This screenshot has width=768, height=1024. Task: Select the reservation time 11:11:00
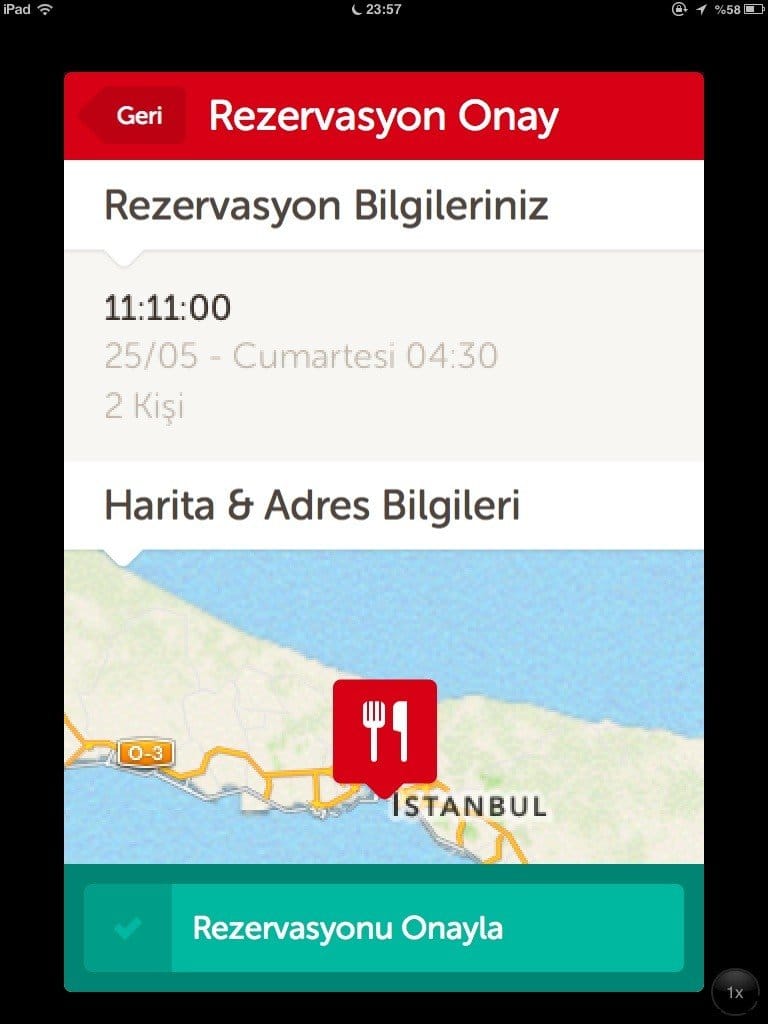click(x=166, y=308)
